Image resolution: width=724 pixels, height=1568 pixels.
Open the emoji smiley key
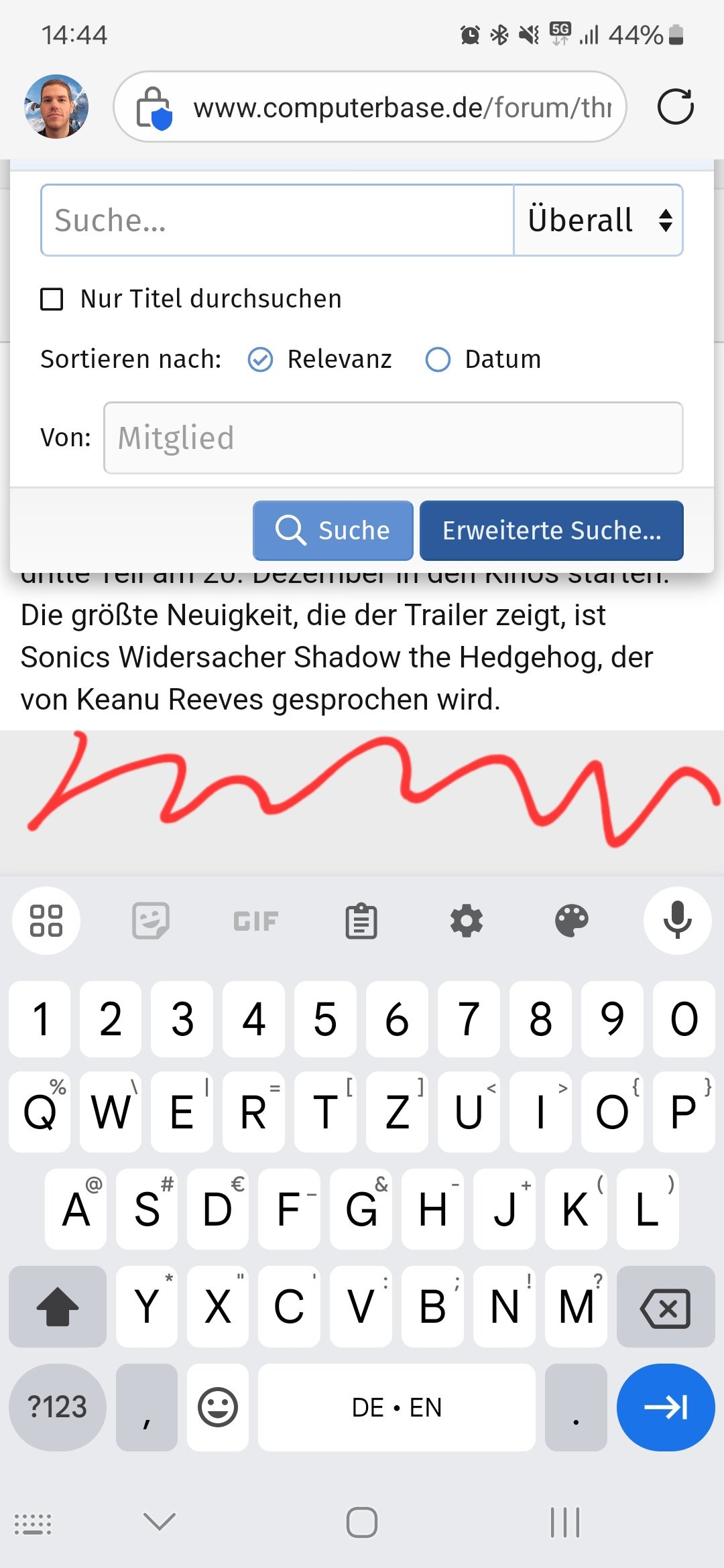(218, 1407)
